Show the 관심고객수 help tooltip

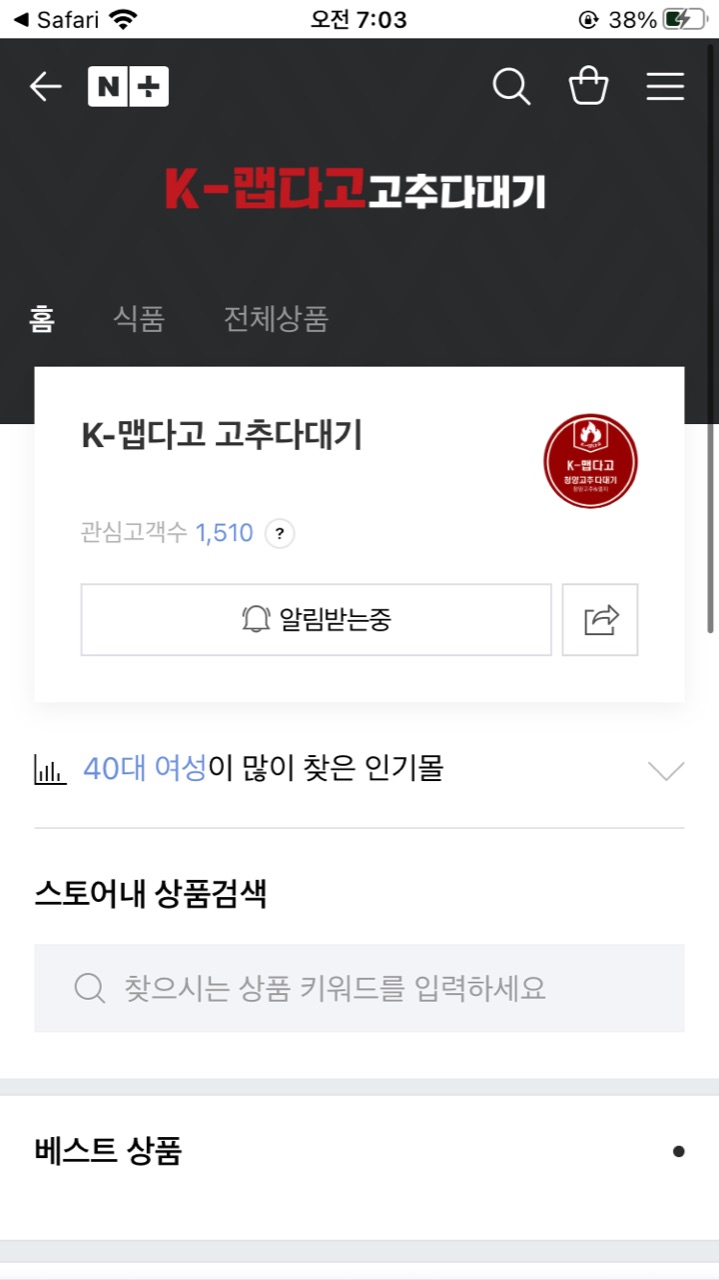pos(280,533)
